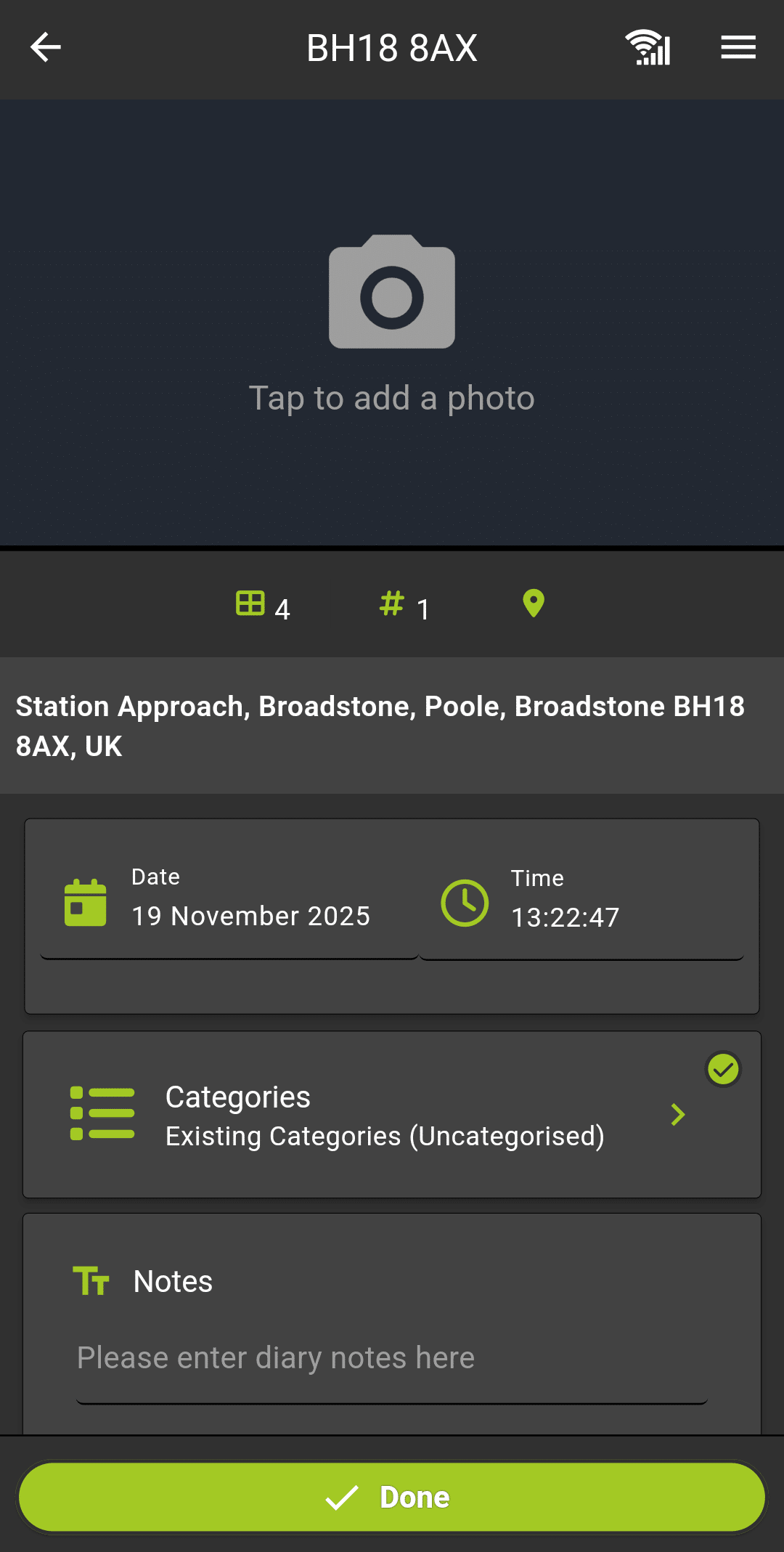
Task: Edit the time 13:22:47
Action: point(565,917)
